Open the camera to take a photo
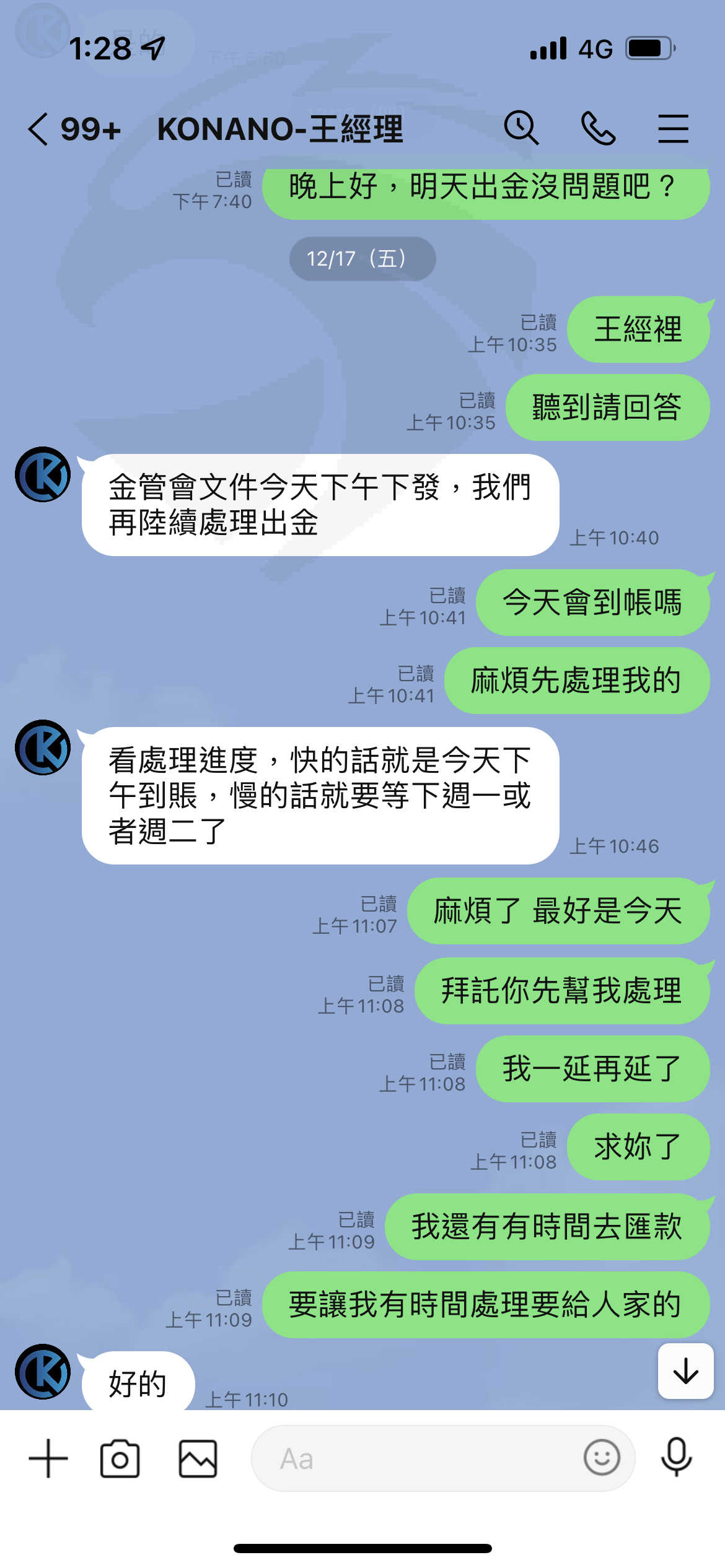 [x=120, y=1458]
